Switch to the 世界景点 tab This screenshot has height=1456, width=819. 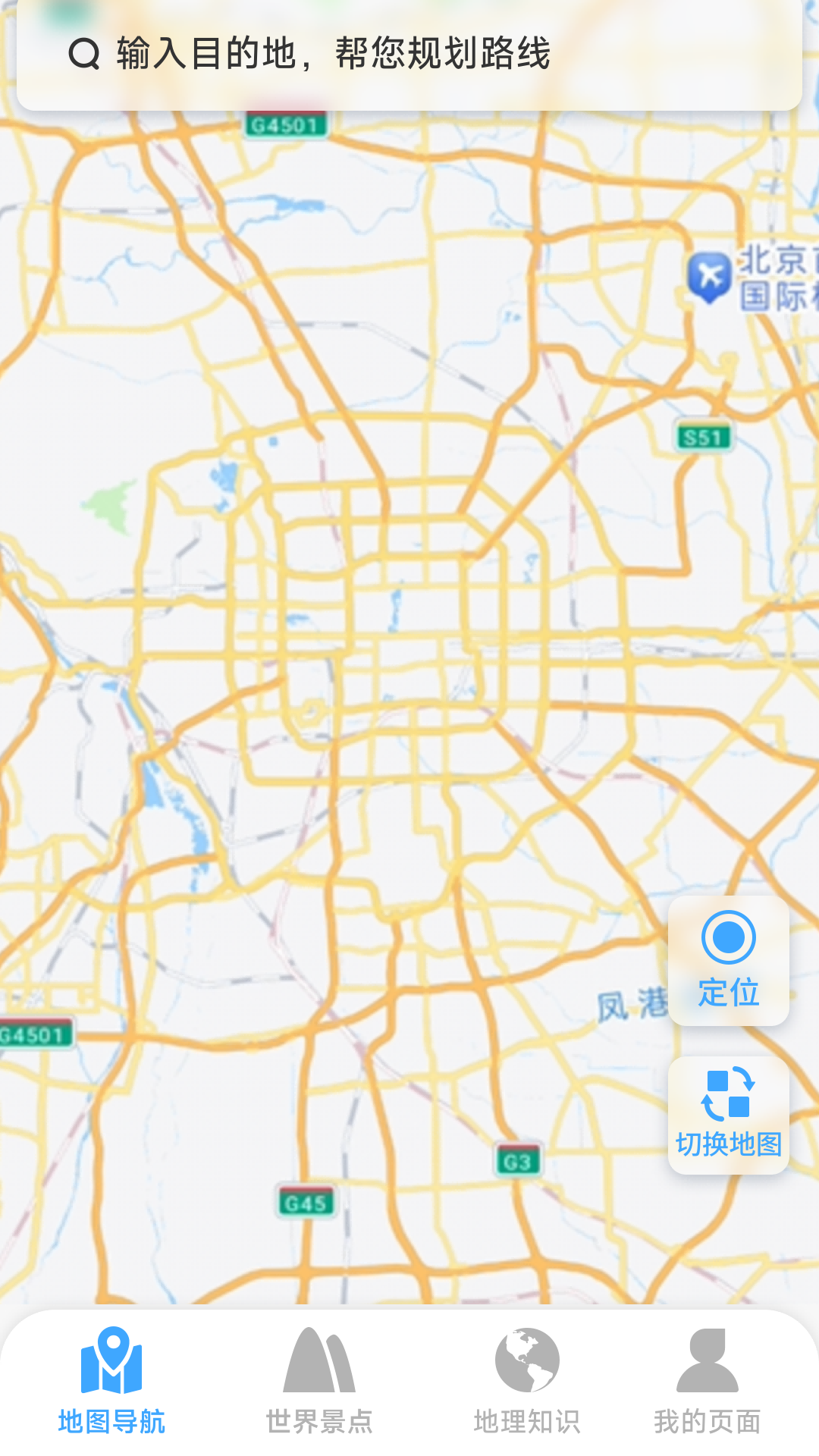[x=319, y=1382]
